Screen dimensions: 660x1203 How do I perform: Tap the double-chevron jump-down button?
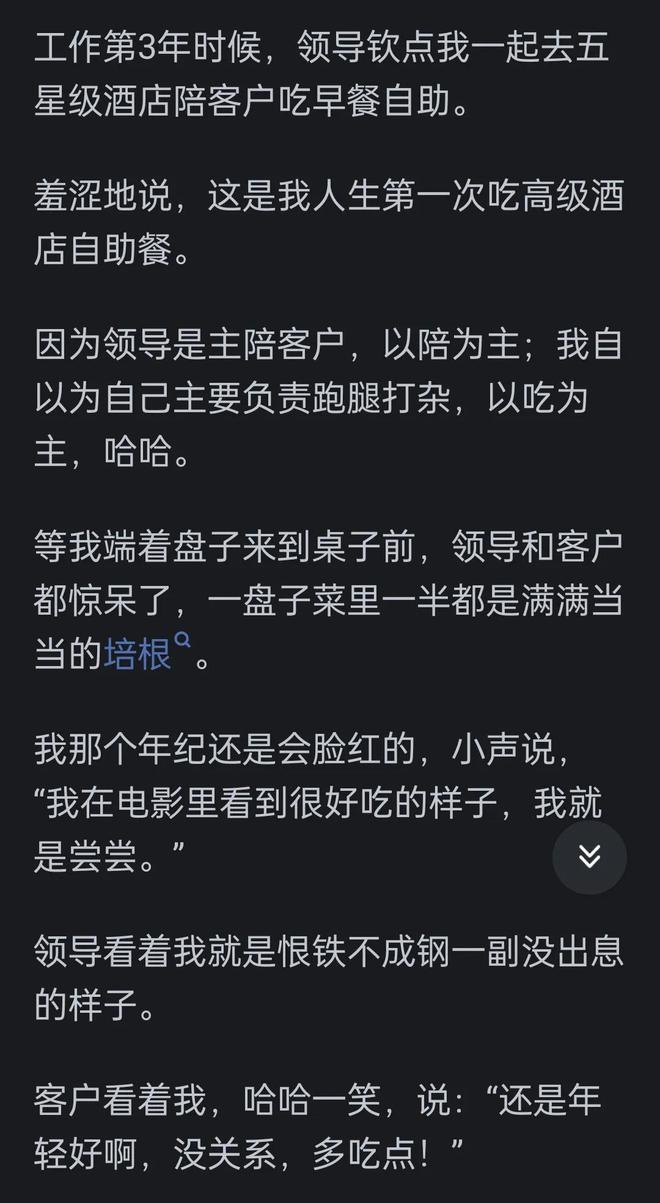click(x=589, y=857)
